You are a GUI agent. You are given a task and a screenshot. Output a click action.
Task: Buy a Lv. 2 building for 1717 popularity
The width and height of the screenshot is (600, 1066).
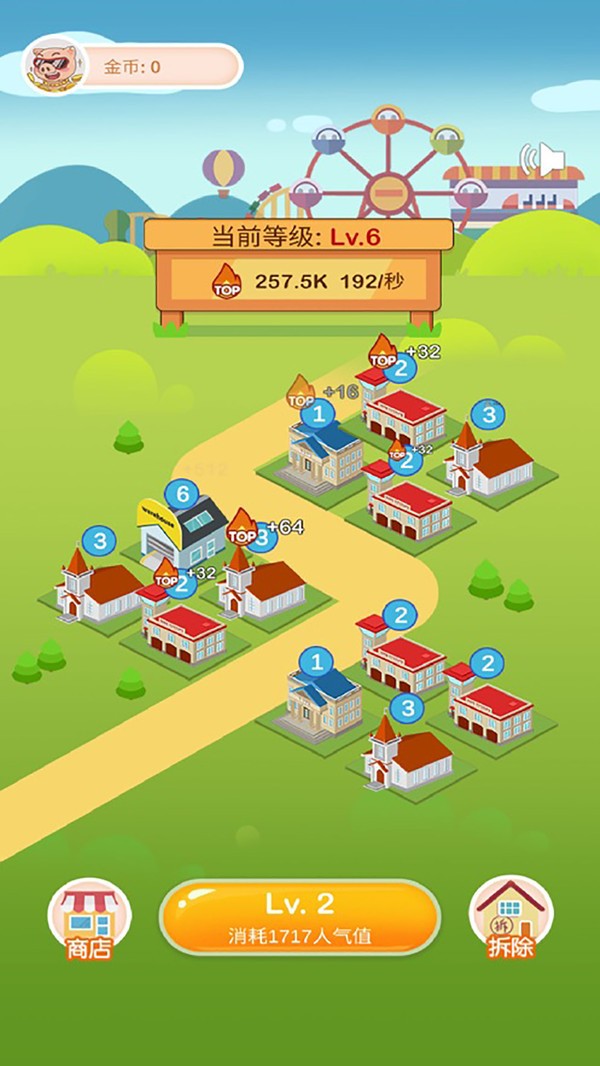click(299, 917)
